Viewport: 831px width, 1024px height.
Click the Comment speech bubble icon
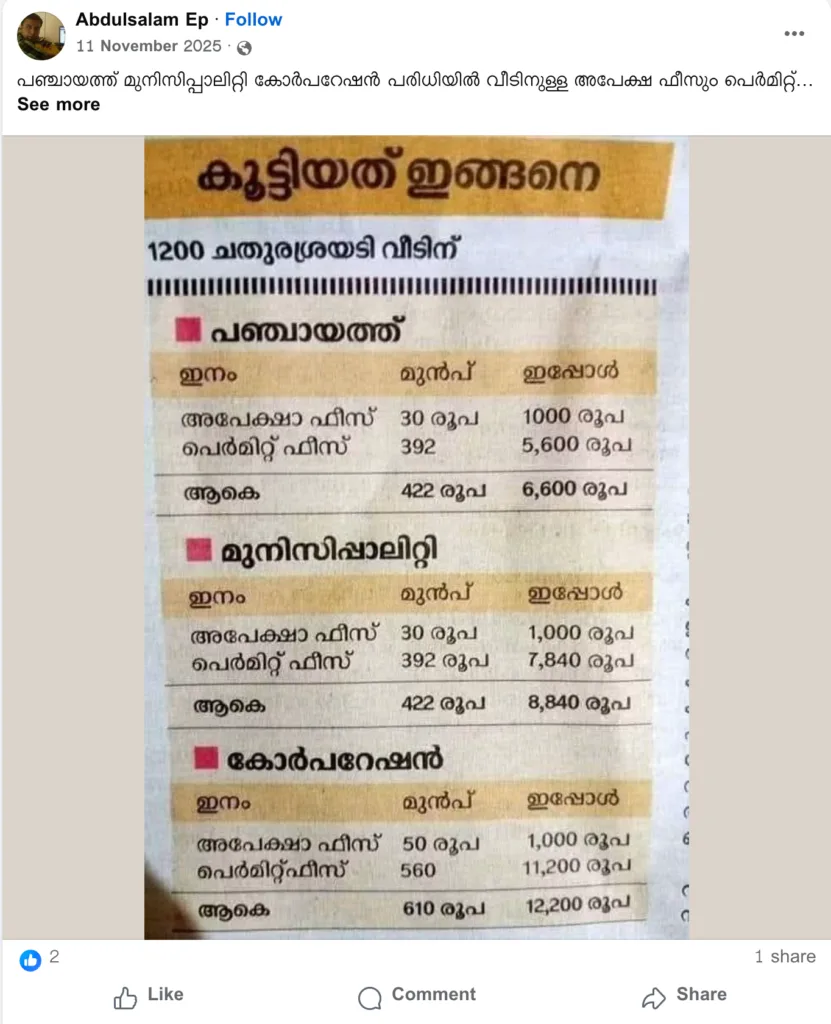tap(370, 996)
